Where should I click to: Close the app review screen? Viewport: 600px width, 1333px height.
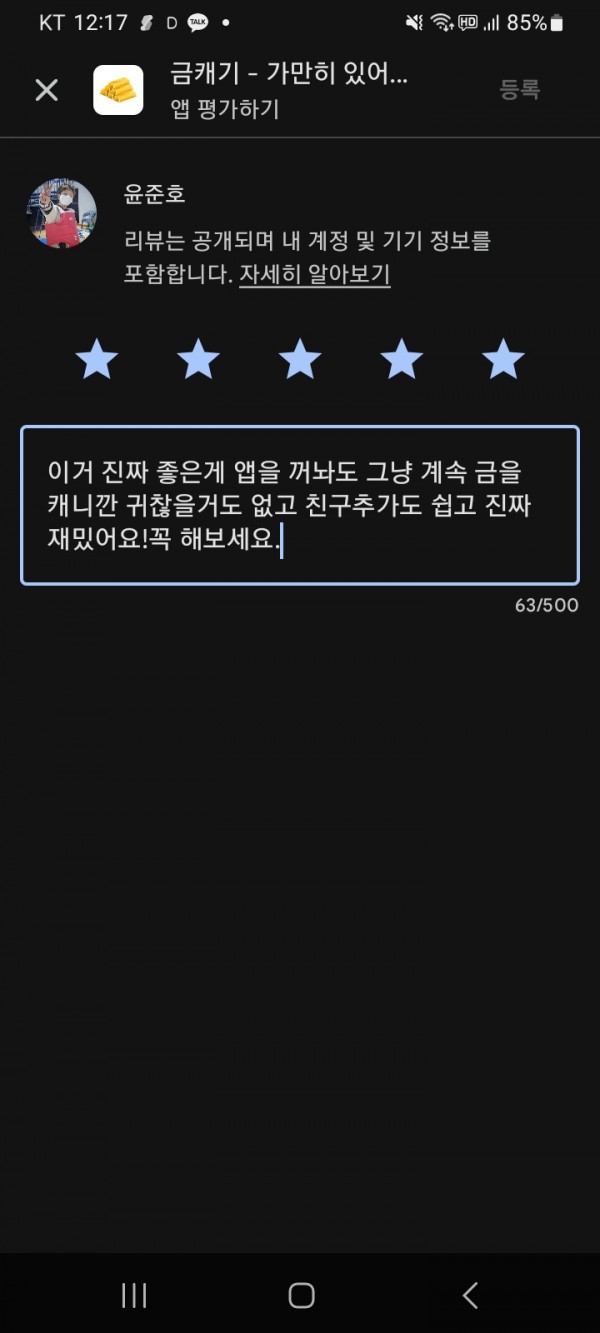coord(47,90)
